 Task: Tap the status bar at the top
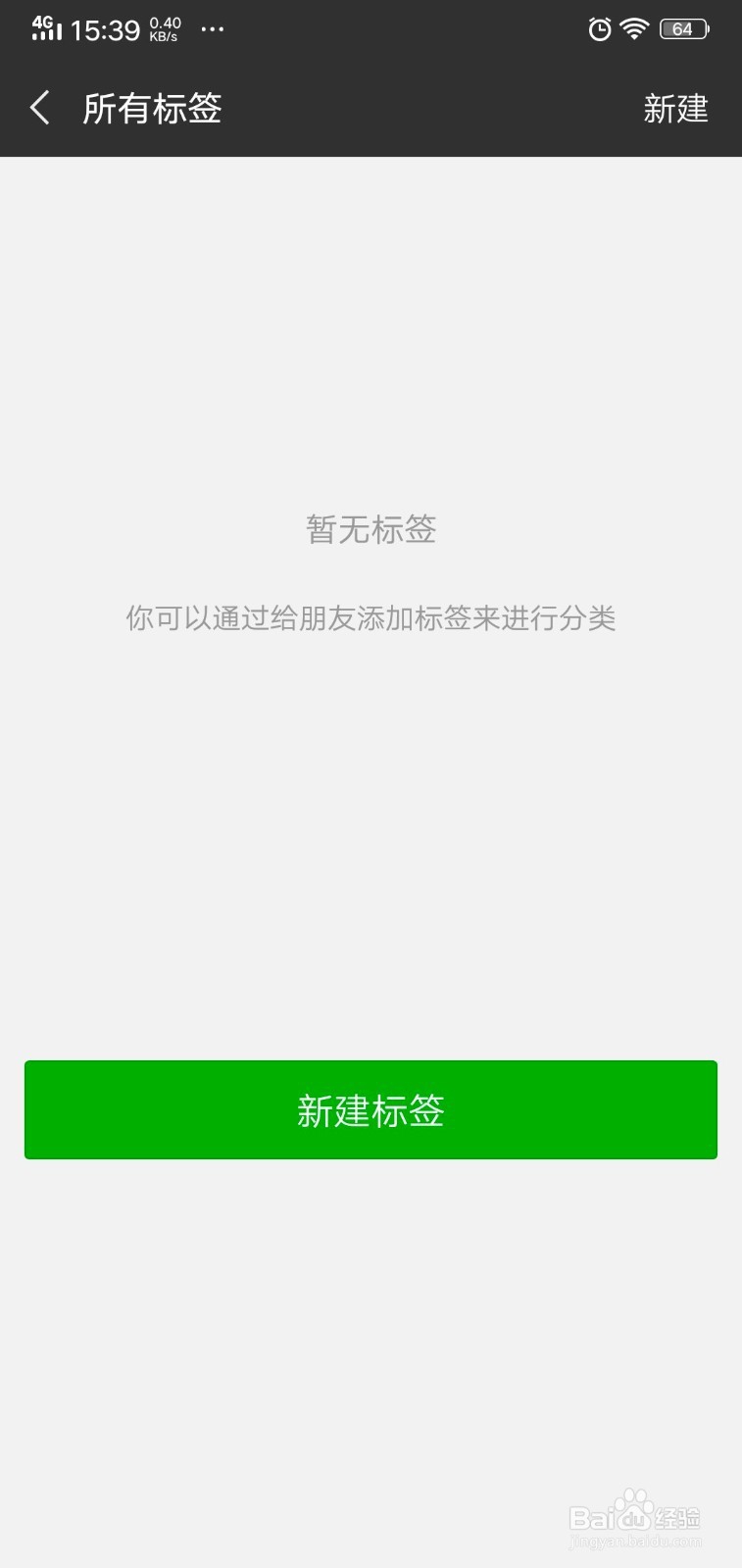pyautogui.click(x=371, y=28)
